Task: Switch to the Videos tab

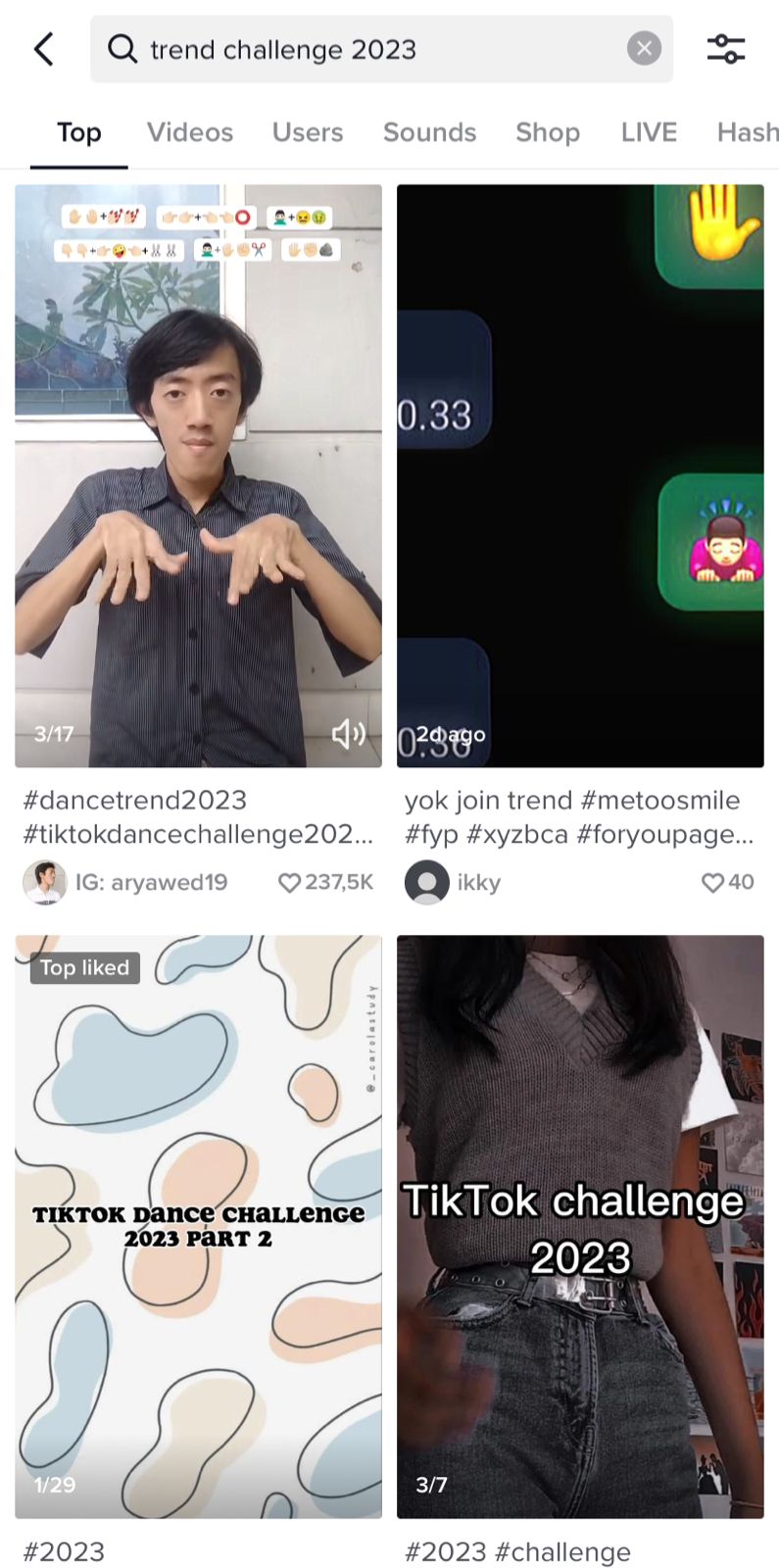Action: [x=190, y=132]
